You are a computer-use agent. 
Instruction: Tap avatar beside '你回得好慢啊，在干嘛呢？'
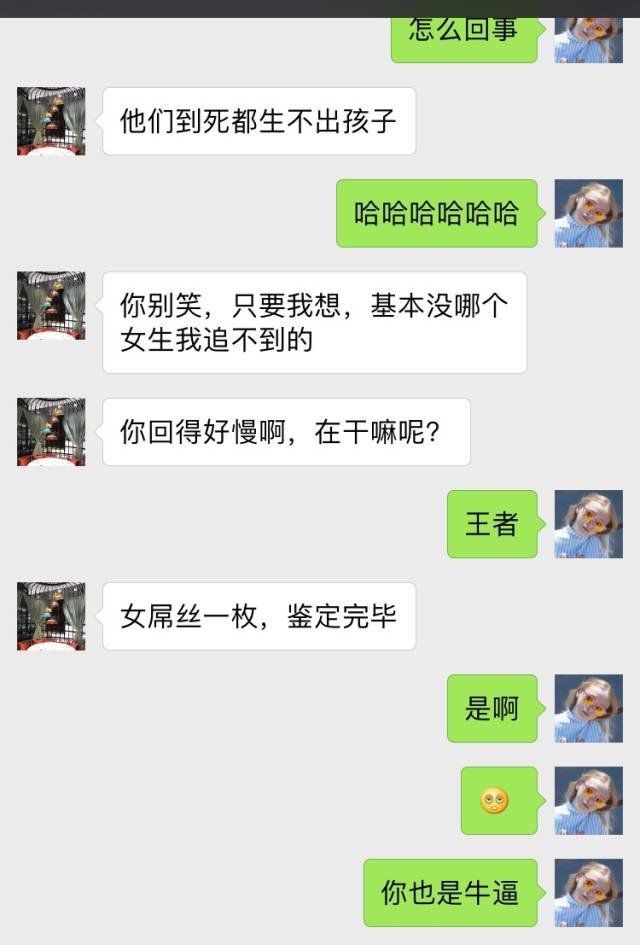pos(51,432)
